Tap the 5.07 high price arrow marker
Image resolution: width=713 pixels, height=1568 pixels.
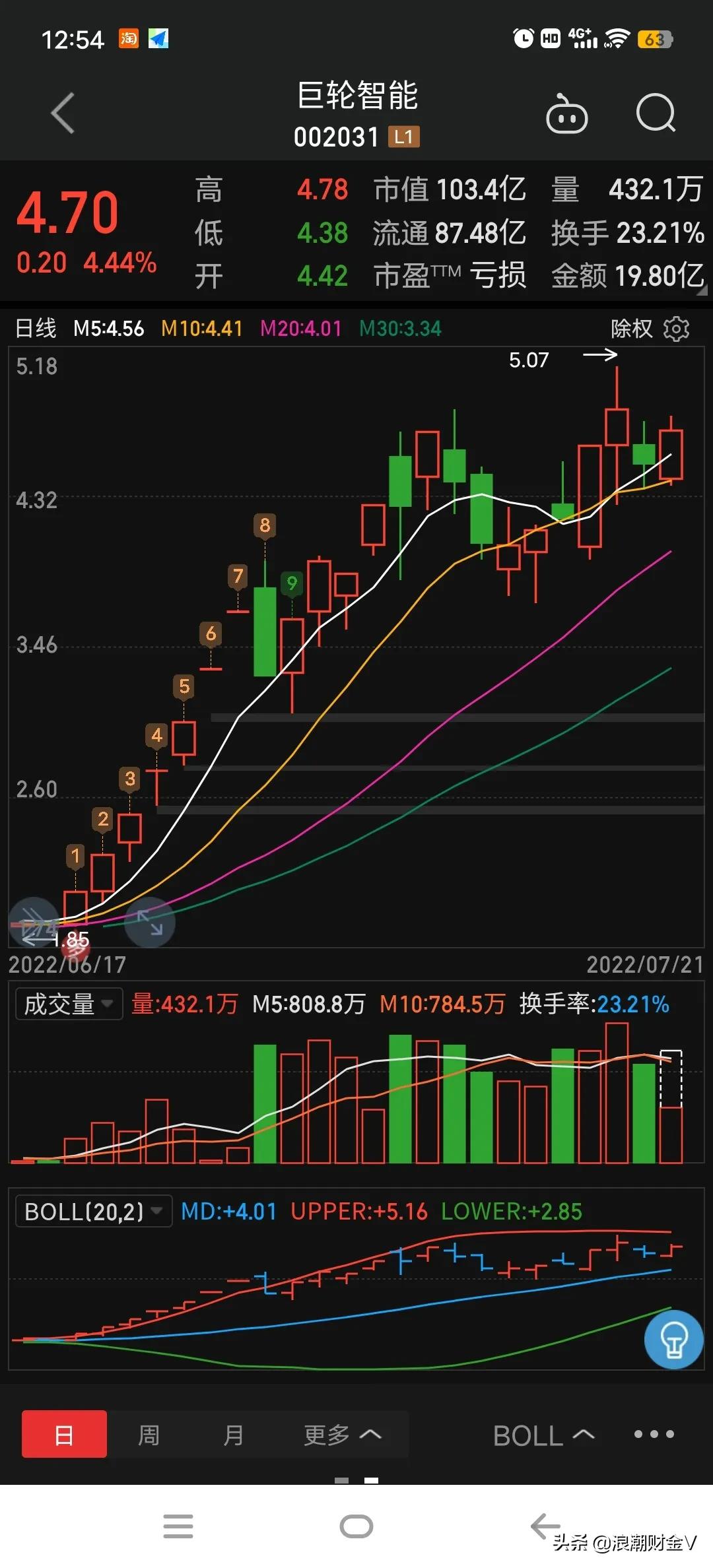(599, 356)
